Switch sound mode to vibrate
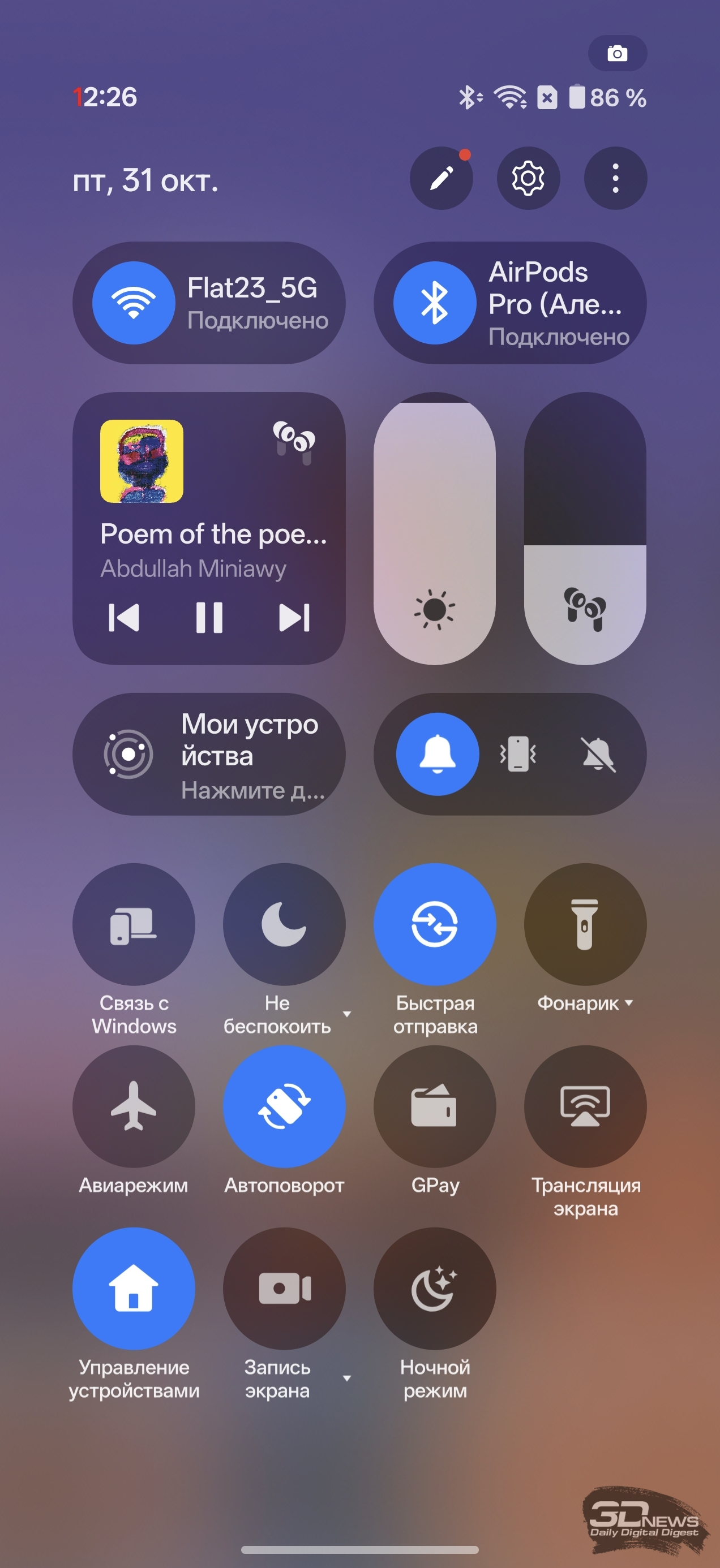This screenshot has width=720, height=1568. tap(518, 754)
